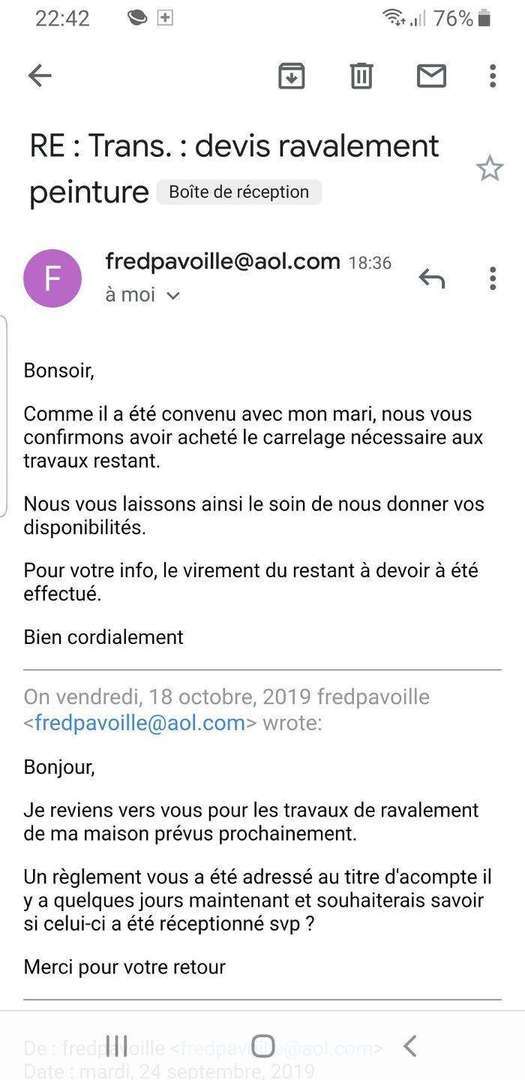The image size is (525, 1080).
Task: Go back to the inbox list
Action: tap(39, 76)
